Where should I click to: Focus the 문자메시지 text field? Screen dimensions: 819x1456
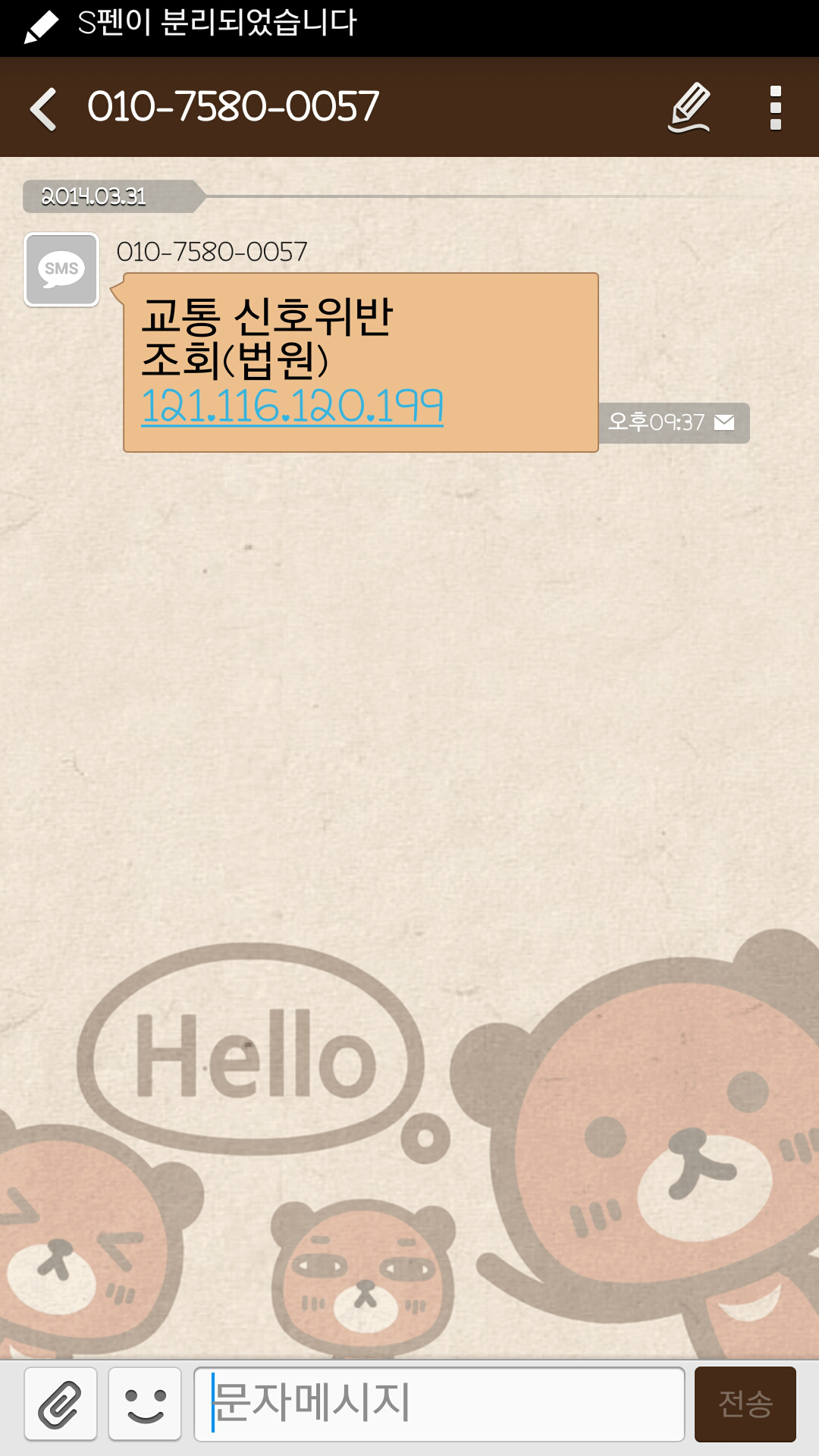point(439,1404)
